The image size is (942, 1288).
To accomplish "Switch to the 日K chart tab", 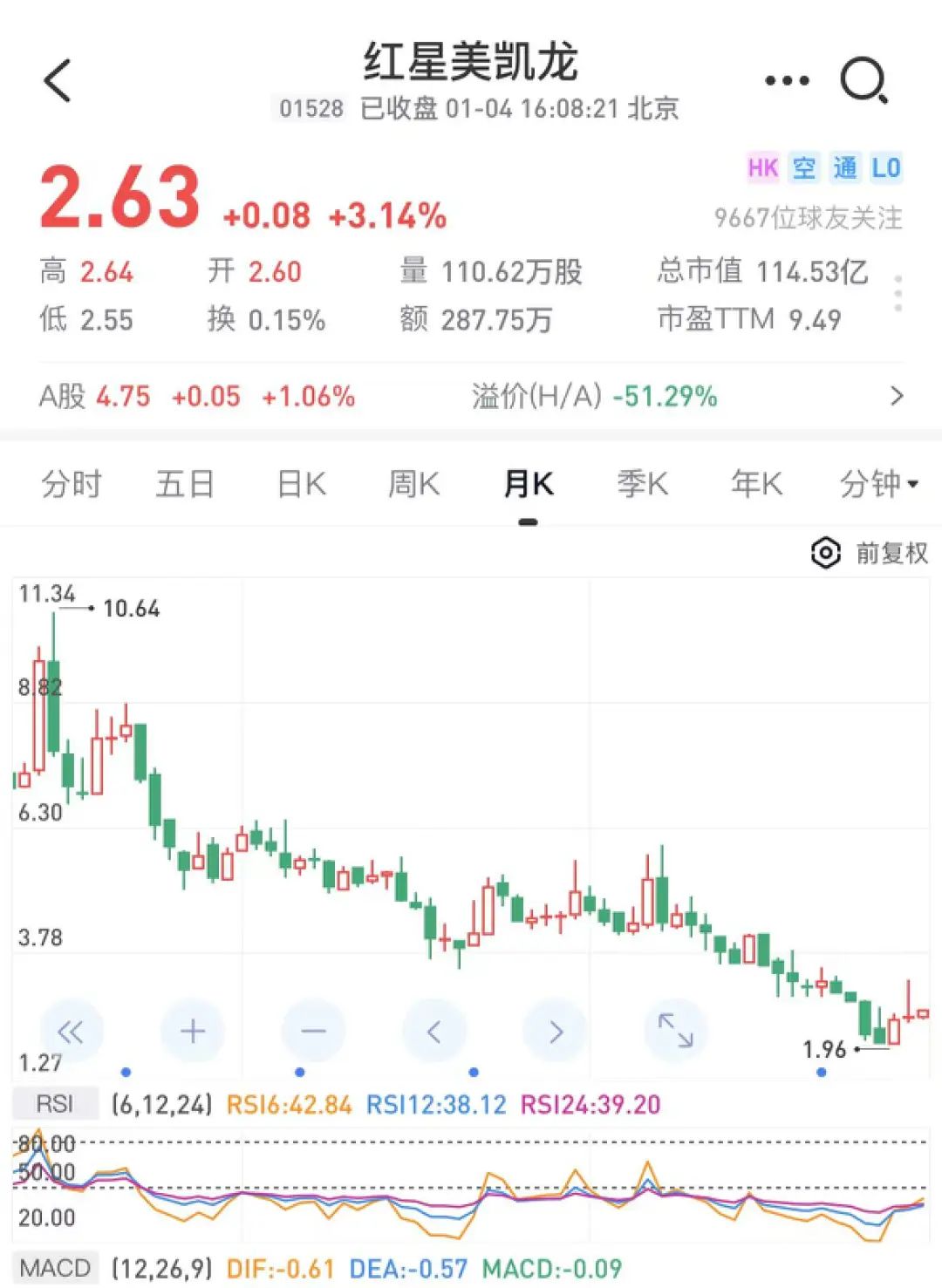I will [298, 483].
